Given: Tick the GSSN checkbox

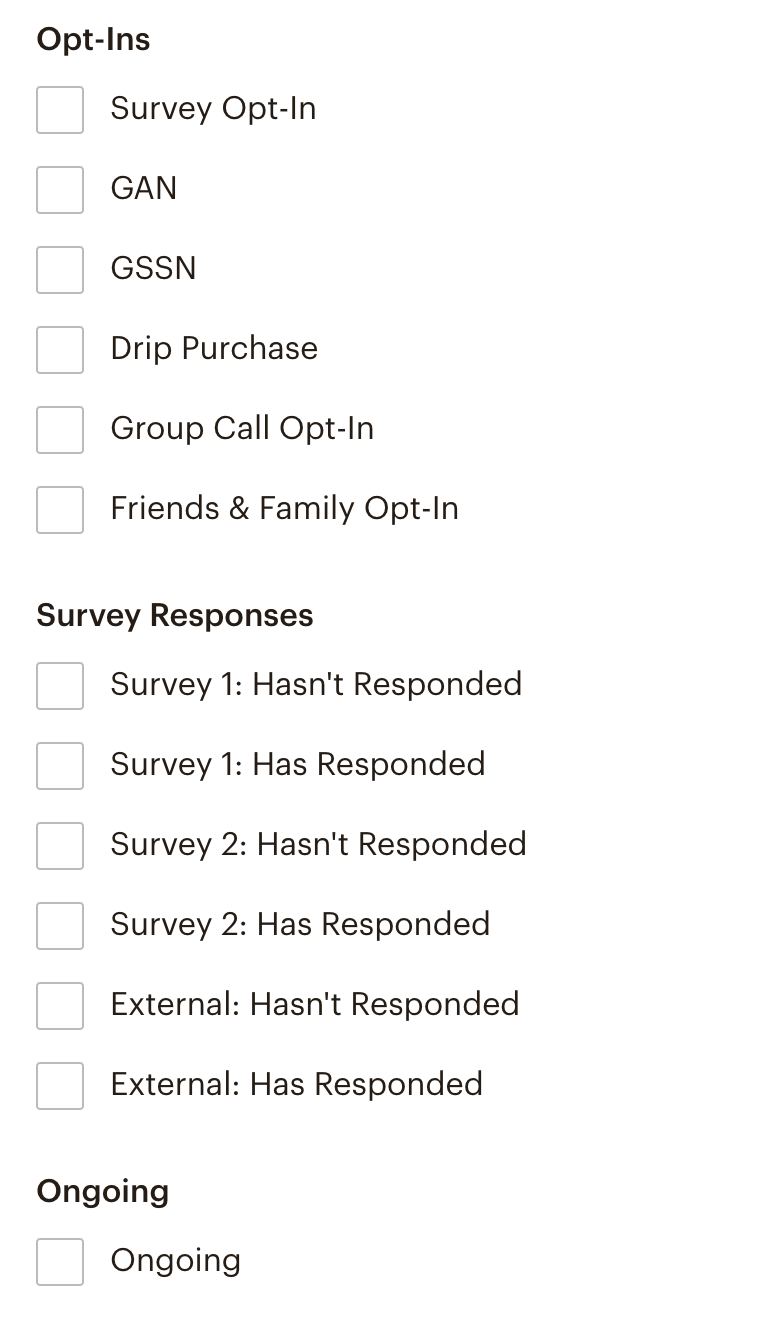Looking at the screenshot, I should pyautogui.click(x=60, y=269).
